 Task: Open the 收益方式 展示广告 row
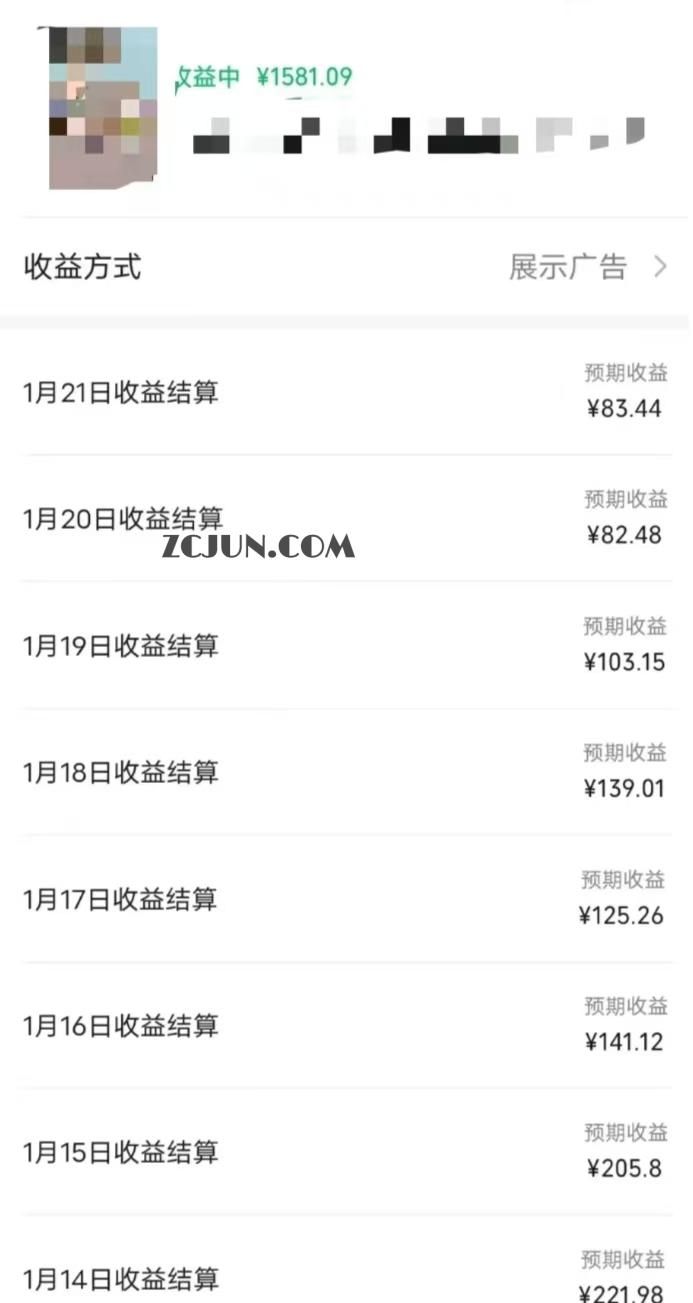click(346, 267)
